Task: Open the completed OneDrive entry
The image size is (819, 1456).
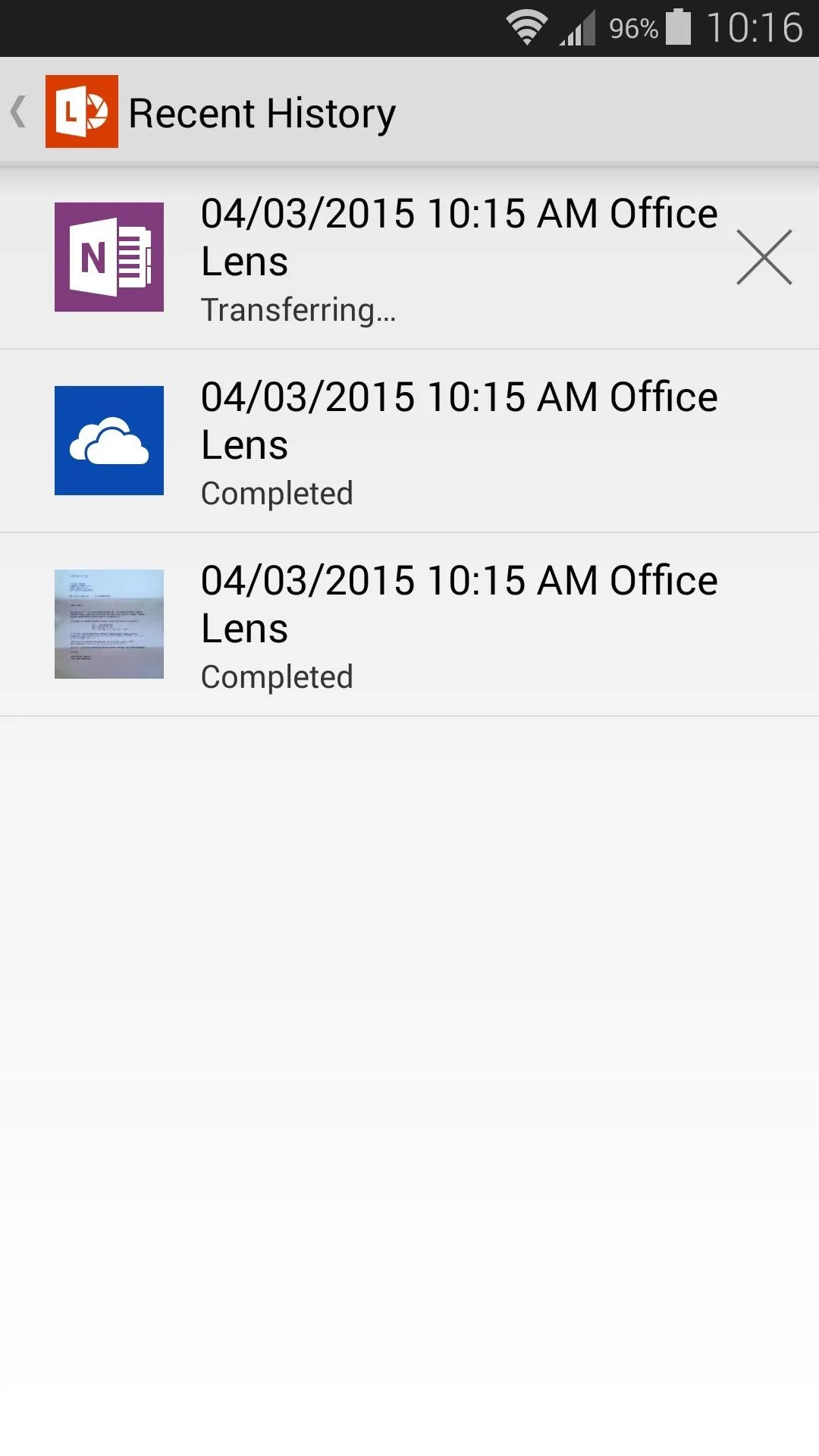Action: (409, 441)
